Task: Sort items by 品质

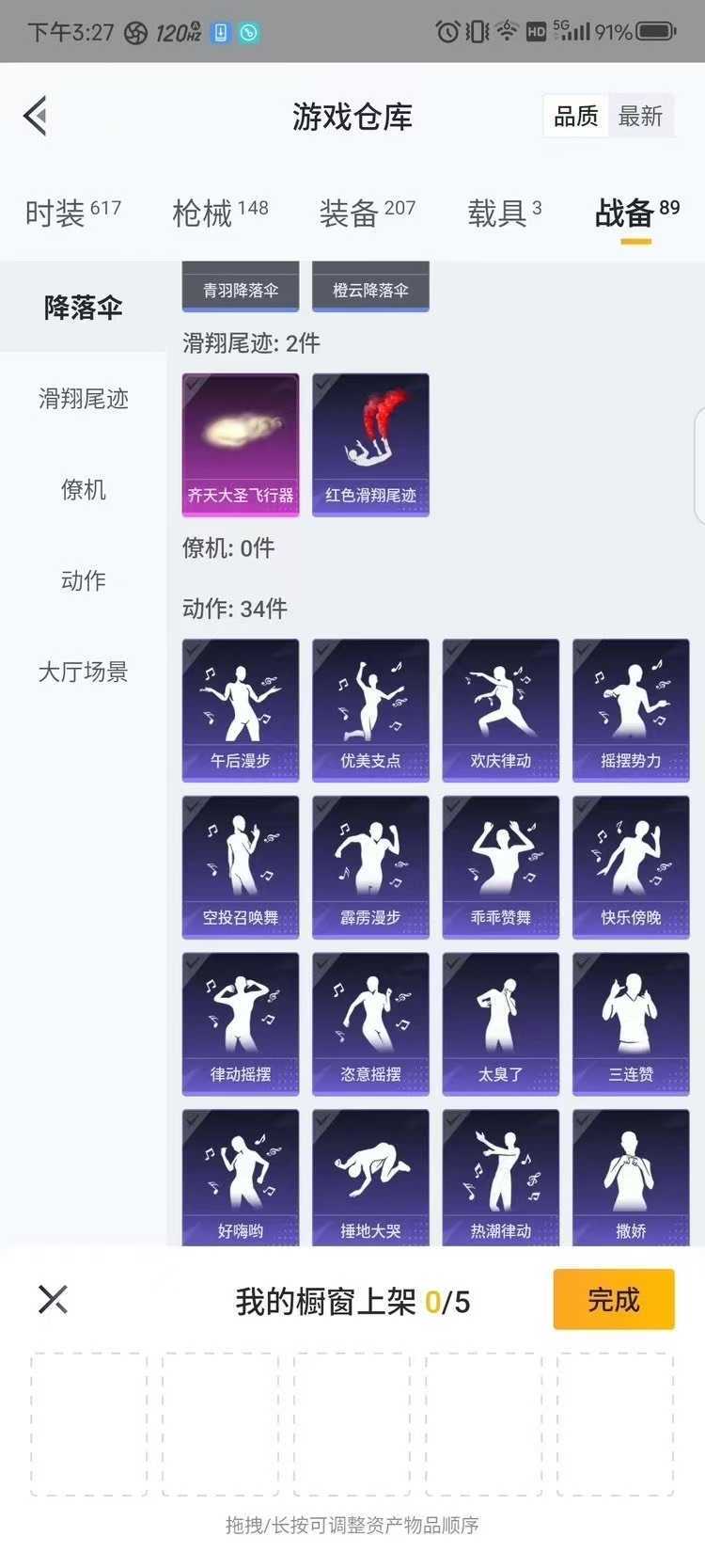Action: coord(576,117)
